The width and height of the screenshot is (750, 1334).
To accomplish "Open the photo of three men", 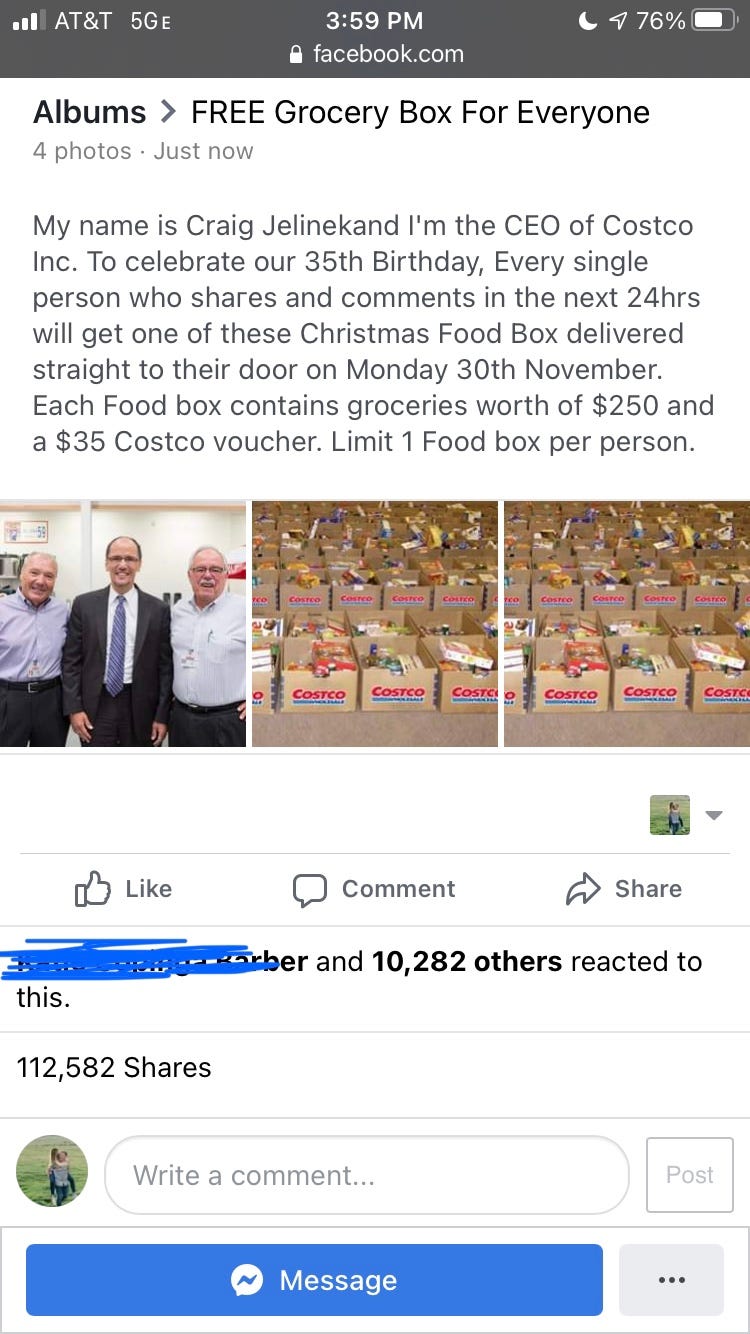I will (x=123, y=624).
